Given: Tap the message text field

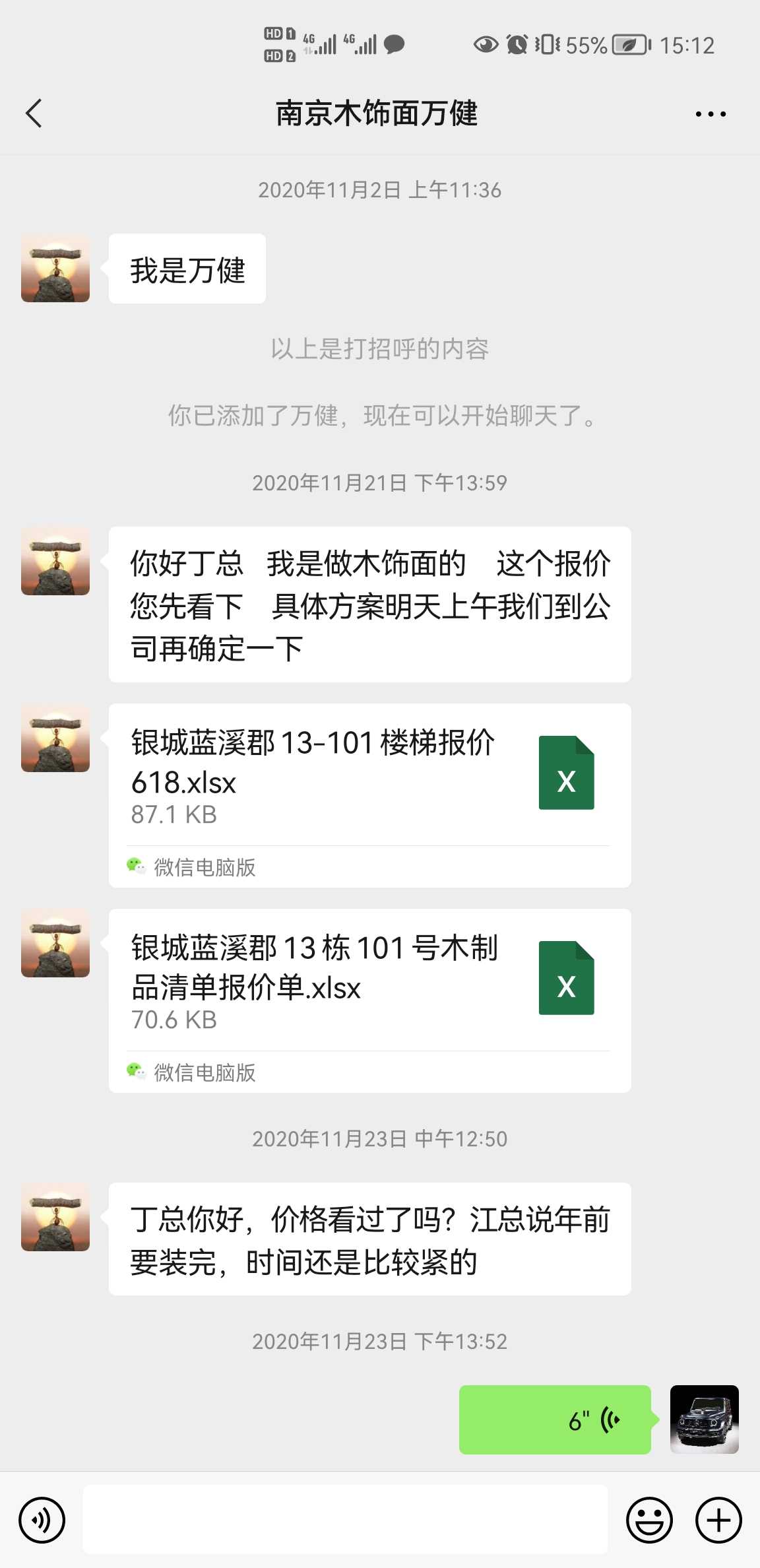Looking at the screenshot, I should click(x=344, y=1520).
